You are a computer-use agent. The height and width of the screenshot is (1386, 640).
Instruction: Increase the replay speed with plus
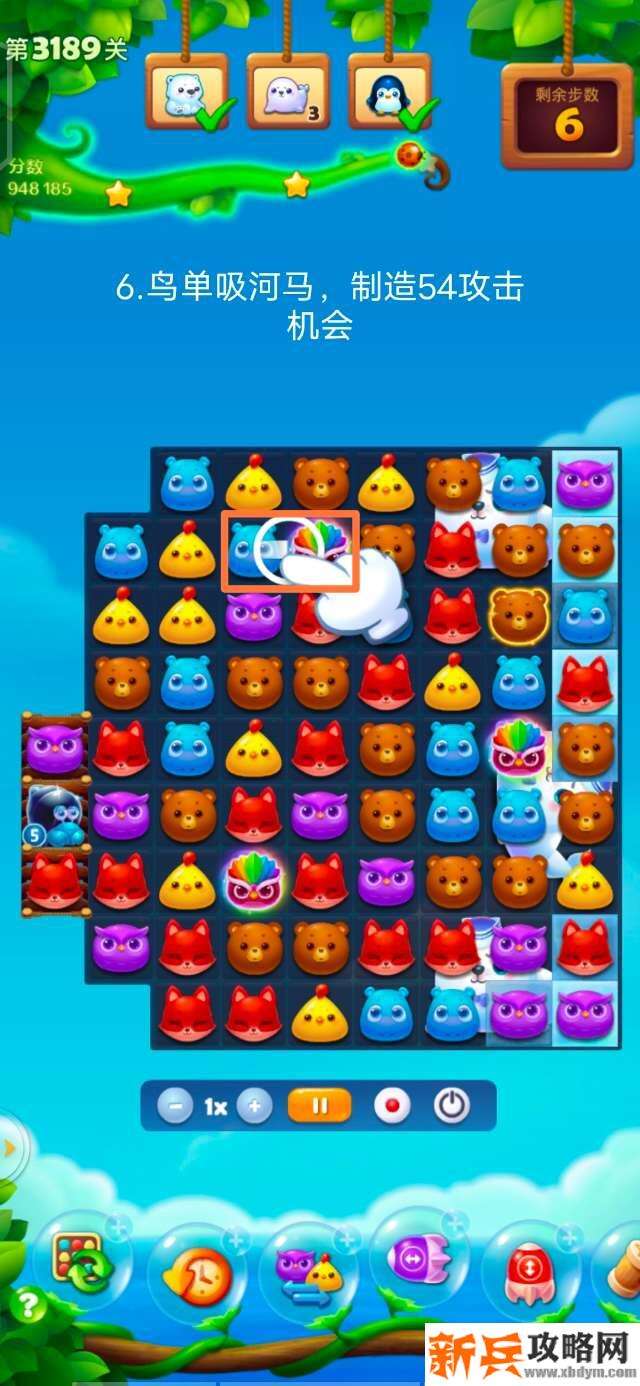[255, 1107]
